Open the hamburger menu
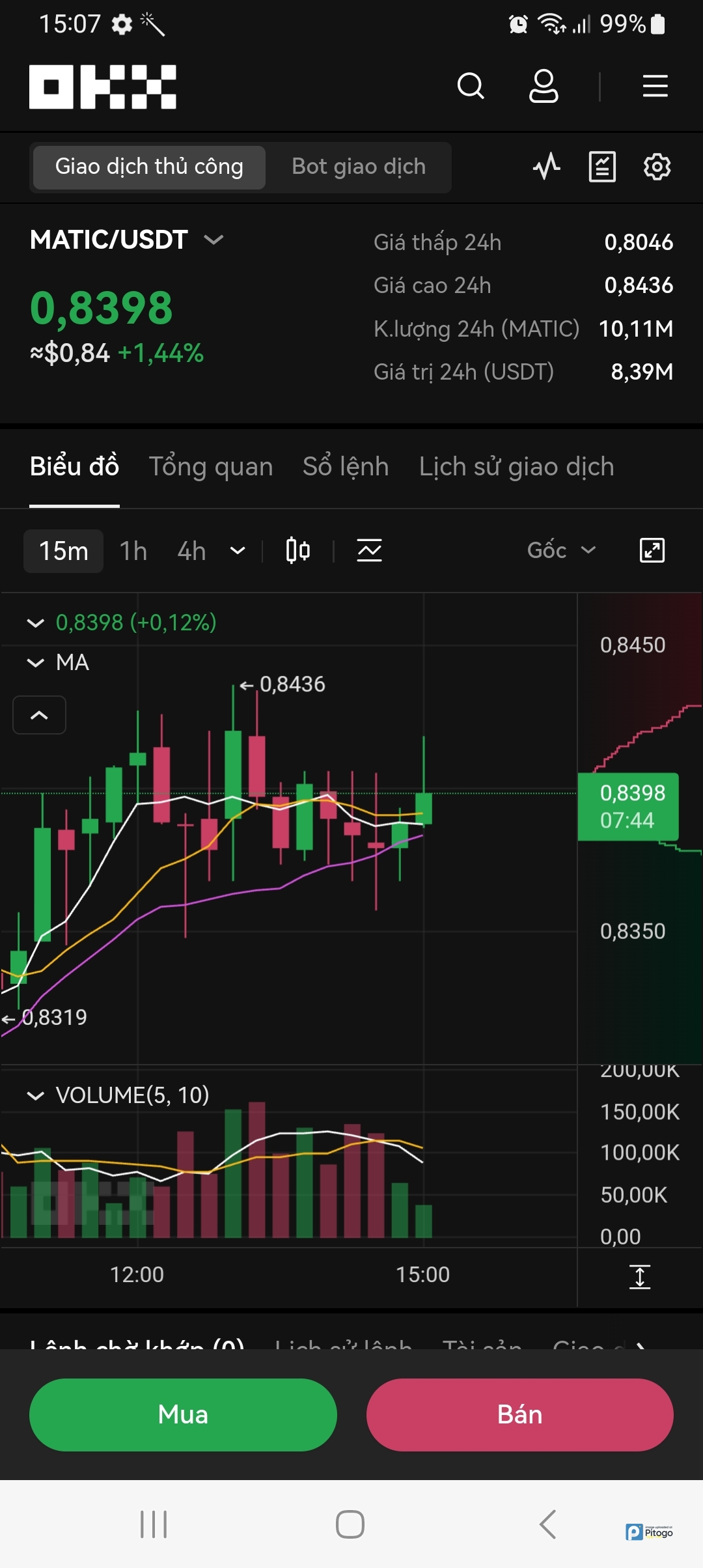This screenshot has height=1568, width=703. click(x=655, y=86)
